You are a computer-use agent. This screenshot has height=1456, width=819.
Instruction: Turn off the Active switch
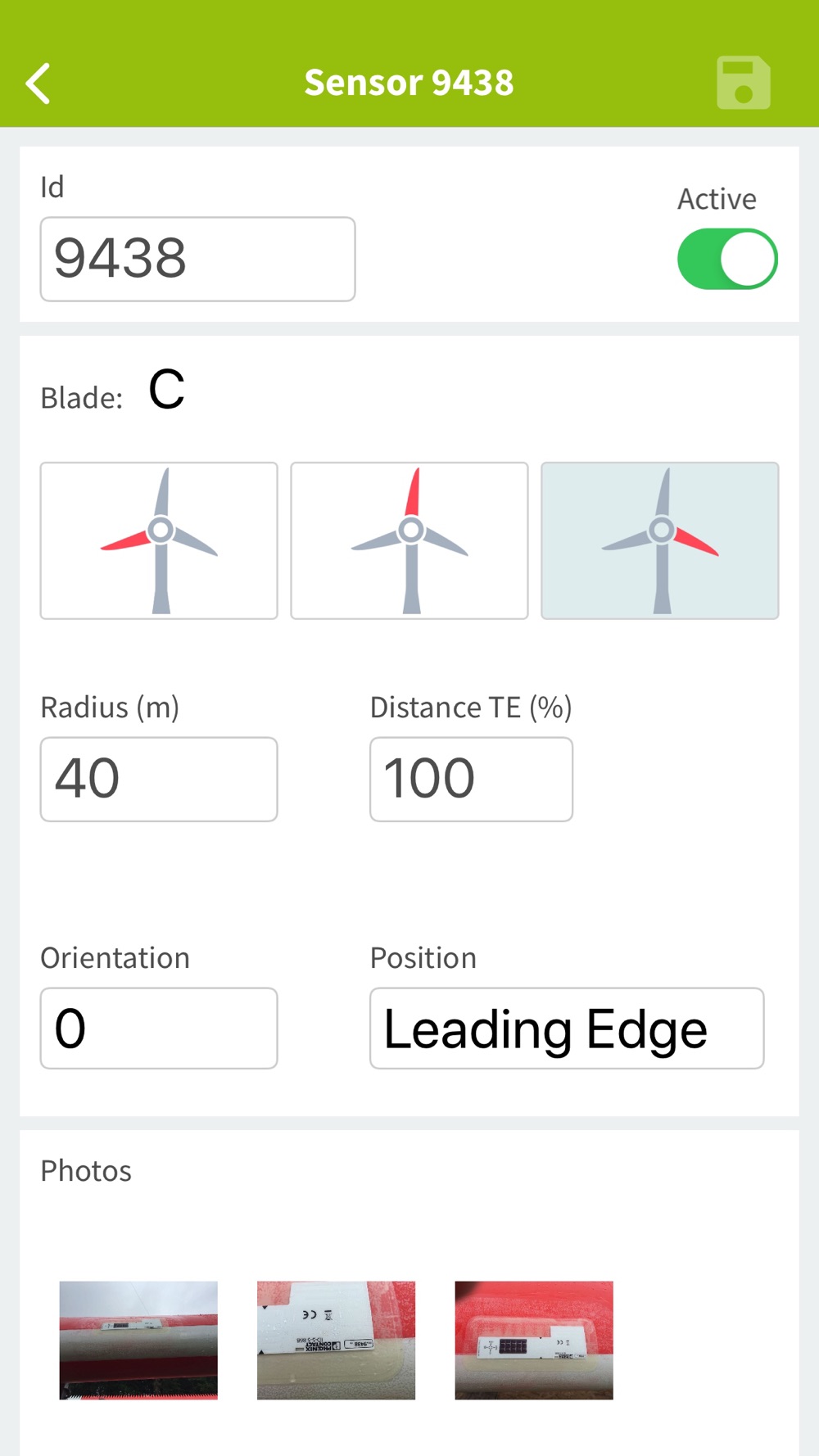tap(727, 259)
